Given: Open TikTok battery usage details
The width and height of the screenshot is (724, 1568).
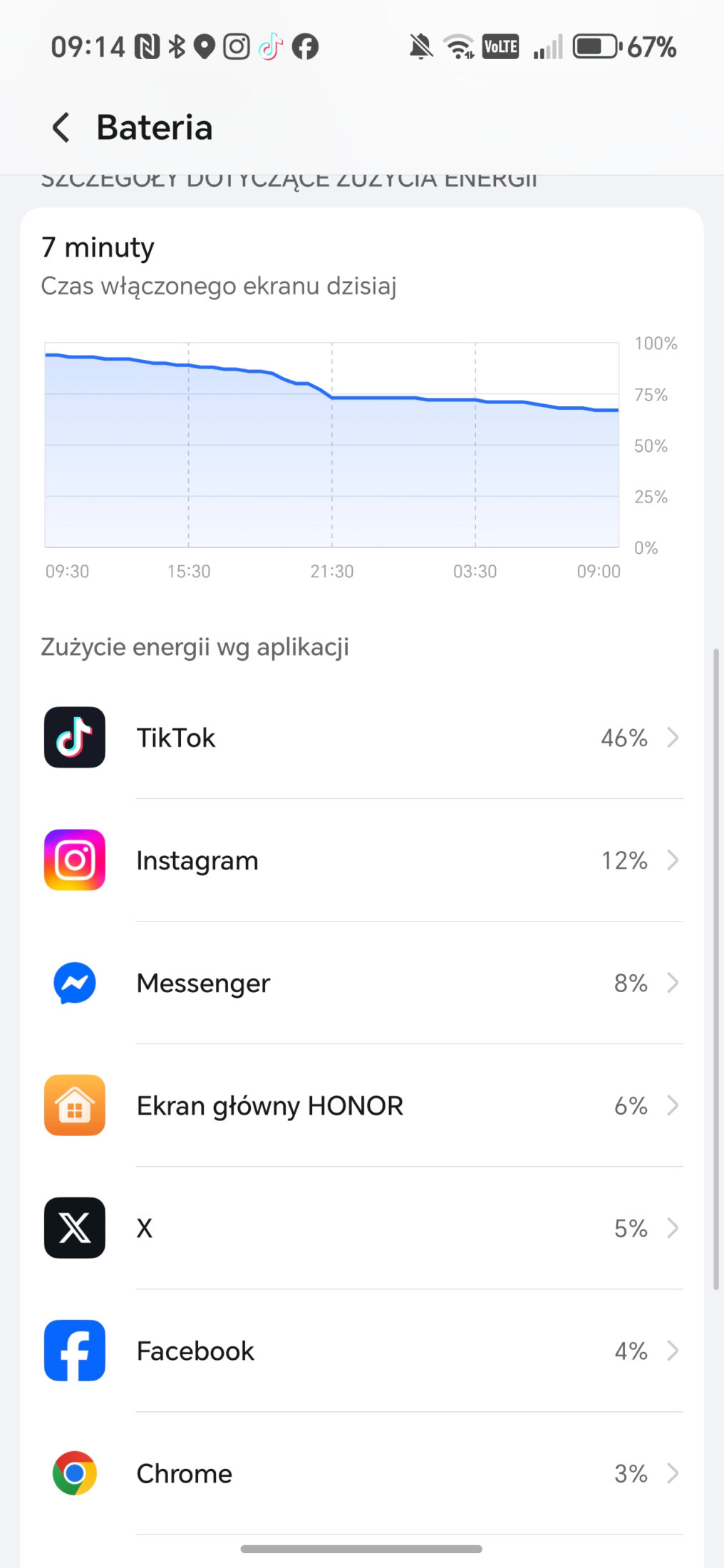Looking at the screenshot, I should [x=362, y=738].
